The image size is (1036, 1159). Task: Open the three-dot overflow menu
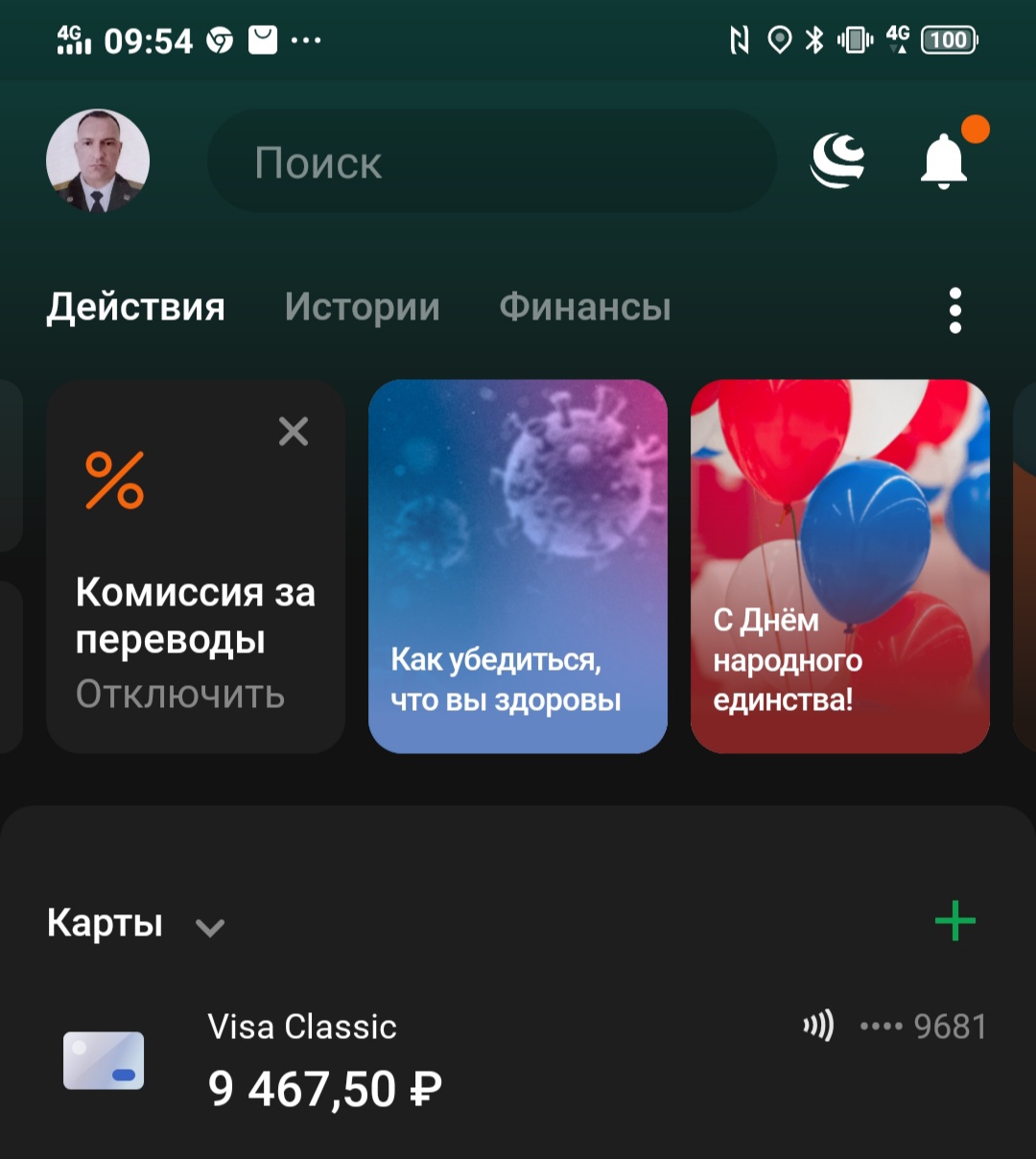[x=954, y=309]
